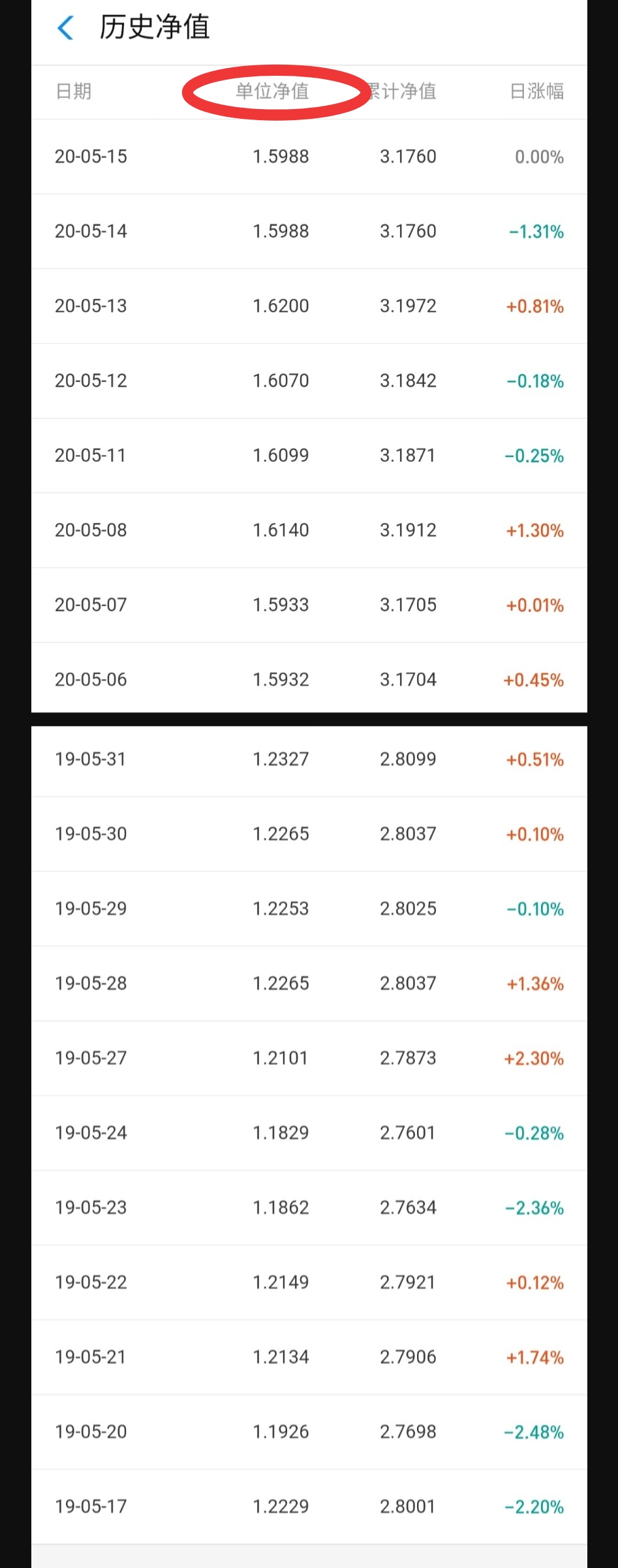
Task: Select the 20-05-14 date row
Action: pos(91,231)
